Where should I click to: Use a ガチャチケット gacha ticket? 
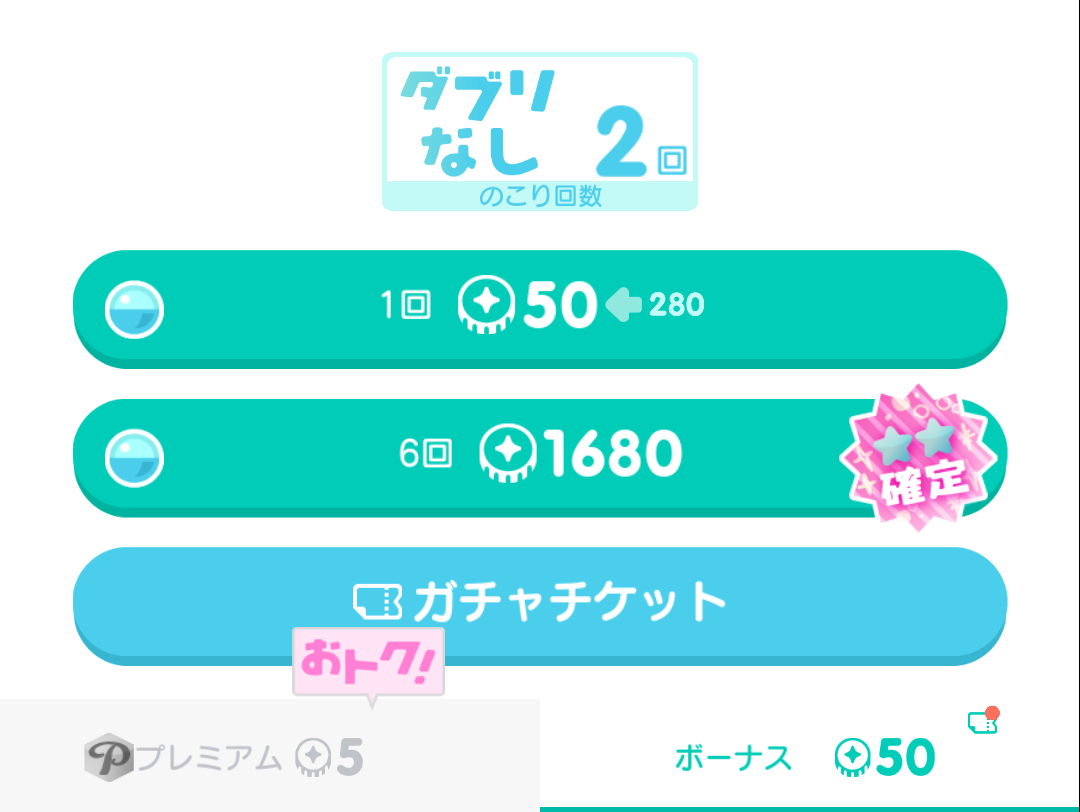540,602
